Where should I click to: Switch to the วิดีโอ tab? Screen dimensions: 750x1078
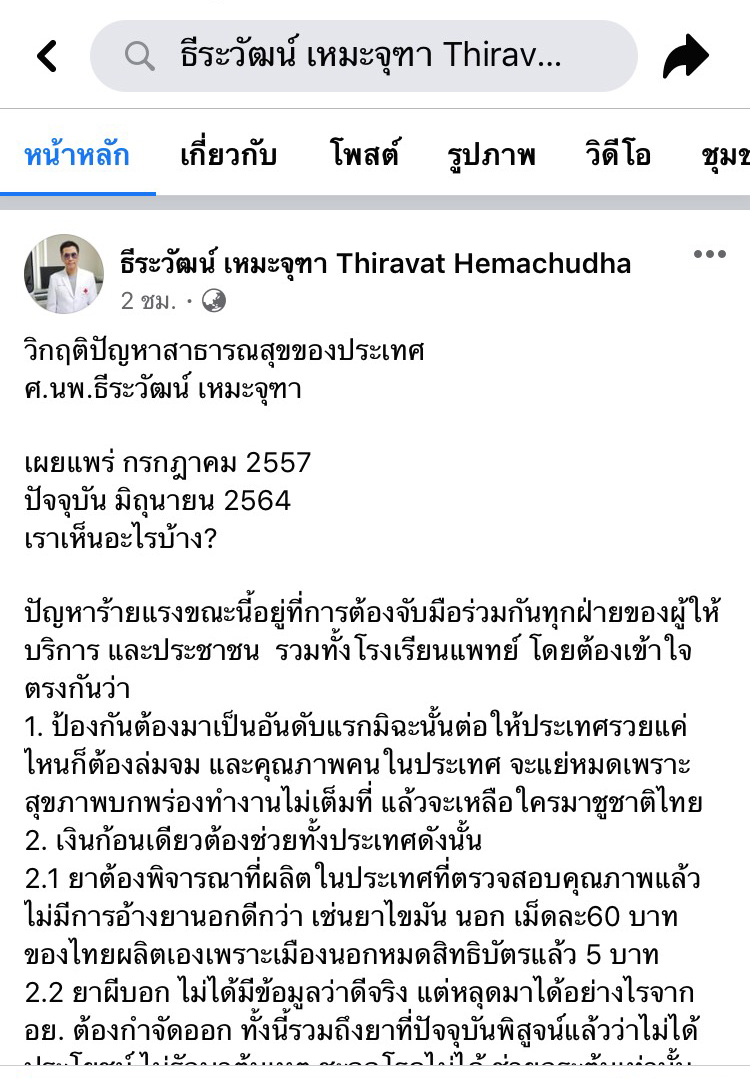[617, 155]
